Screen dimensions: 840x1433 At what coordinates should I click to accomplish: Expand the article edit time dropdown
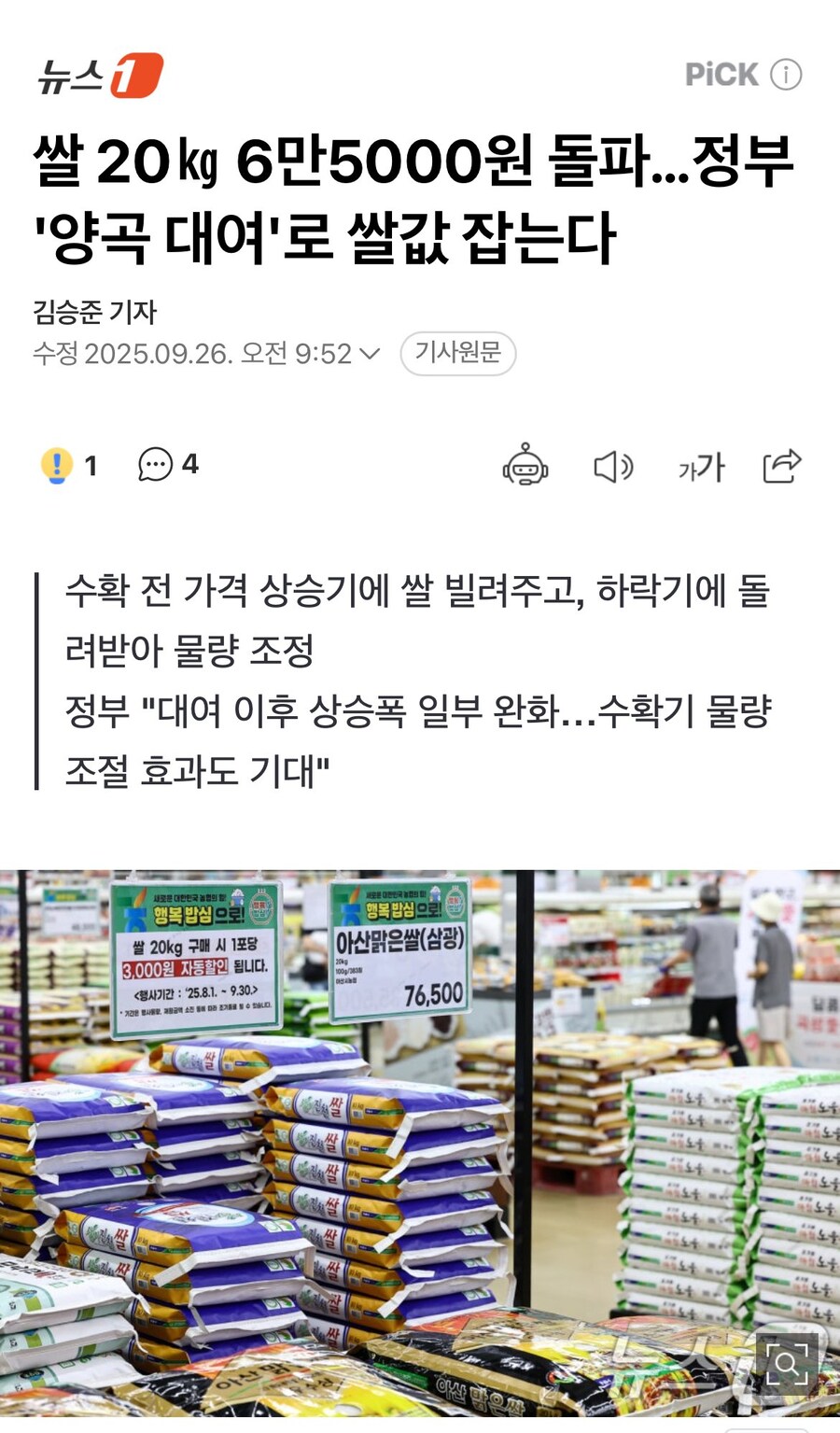[x=370, y=354]
